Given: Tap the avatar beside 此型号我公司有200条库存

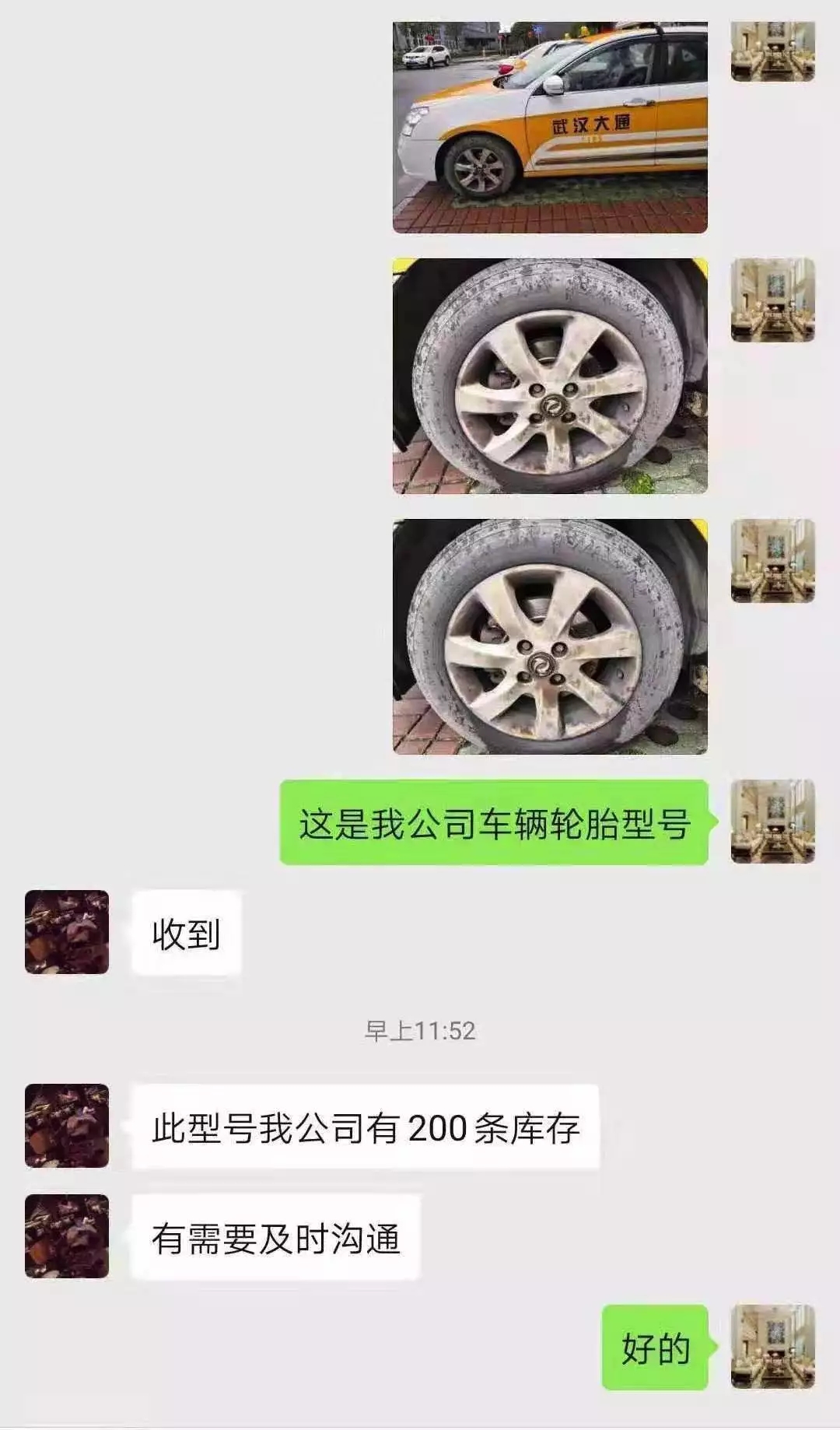Looking at the screenshot, I should pyautogui.click(x=67, y=1126).
